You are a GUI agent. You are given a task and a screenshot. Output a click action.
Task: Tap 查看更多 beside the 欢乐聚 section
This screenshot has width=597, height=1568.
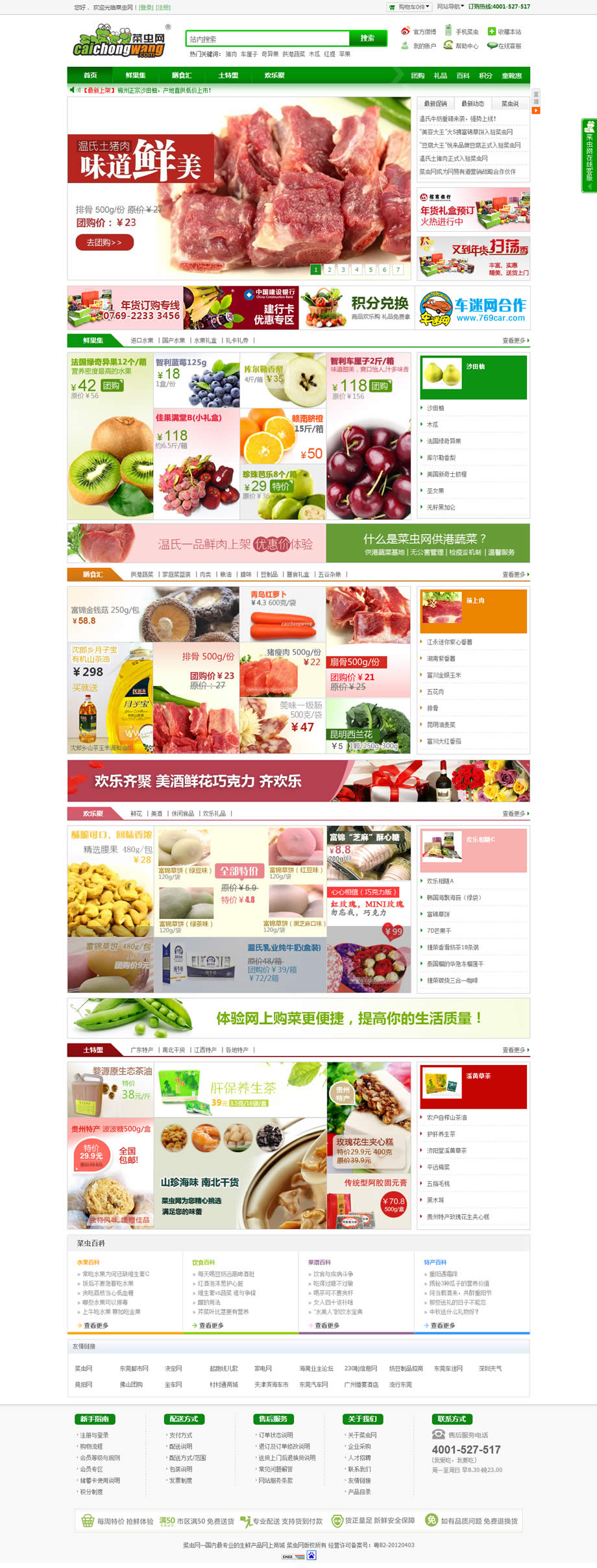[515, 813]
